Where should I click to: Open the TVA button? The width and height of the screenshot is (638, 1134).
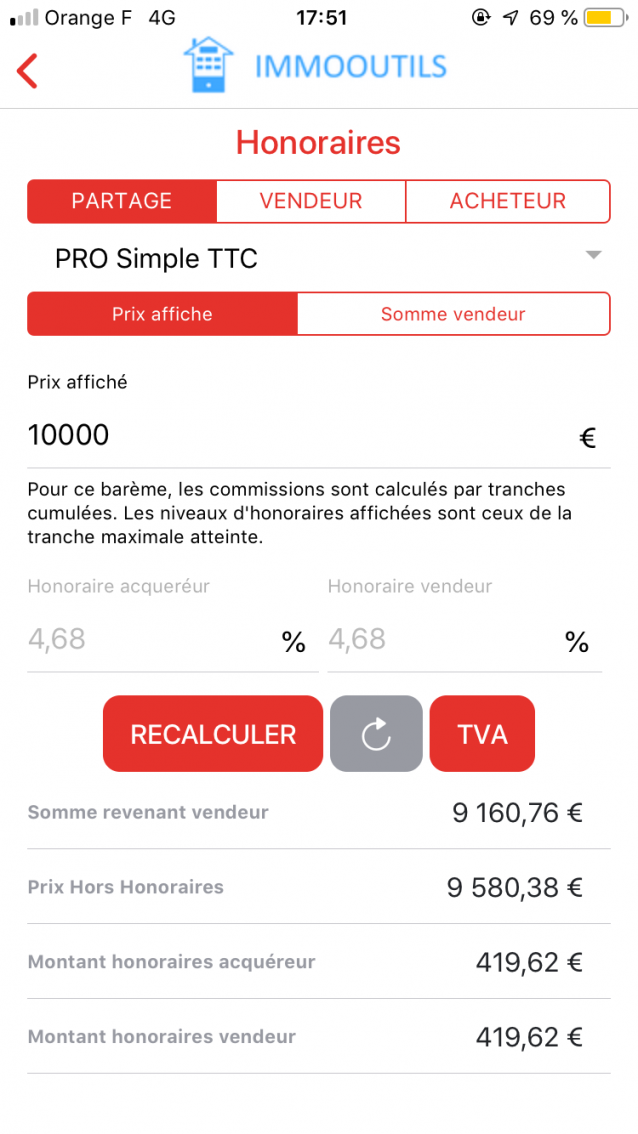482,734
